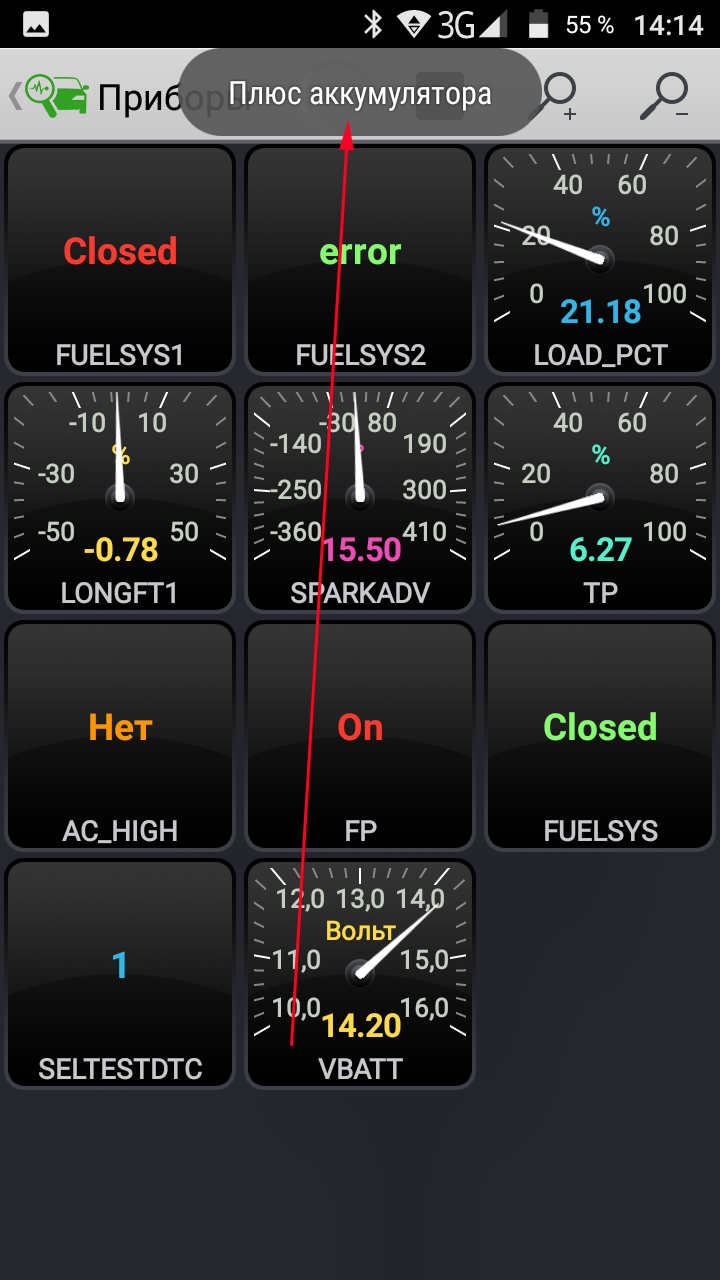Screen dimensions: 720x1280
Task: Open the SPARKADV gauge
Action: 360,498
